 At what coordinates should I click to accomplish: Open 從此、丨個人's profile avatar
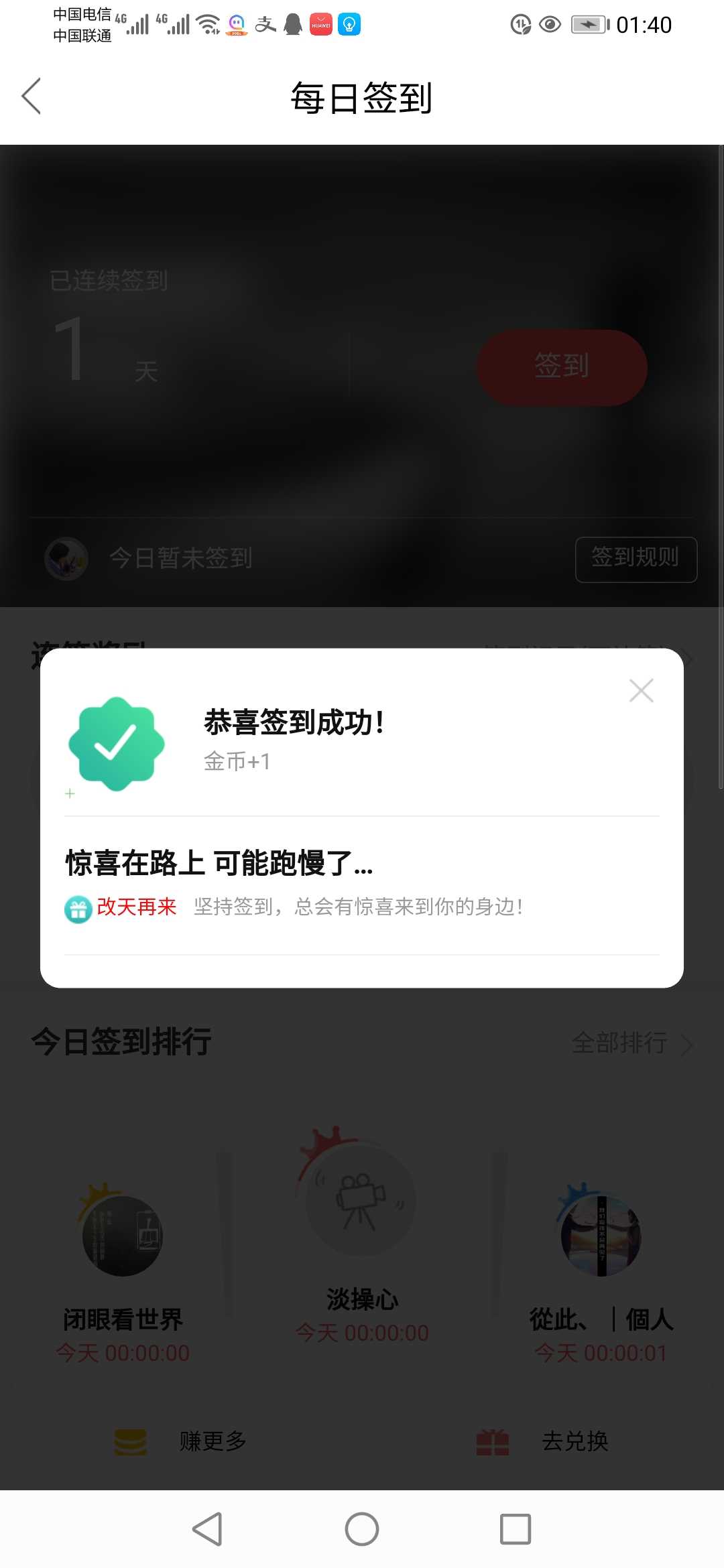601,1235
